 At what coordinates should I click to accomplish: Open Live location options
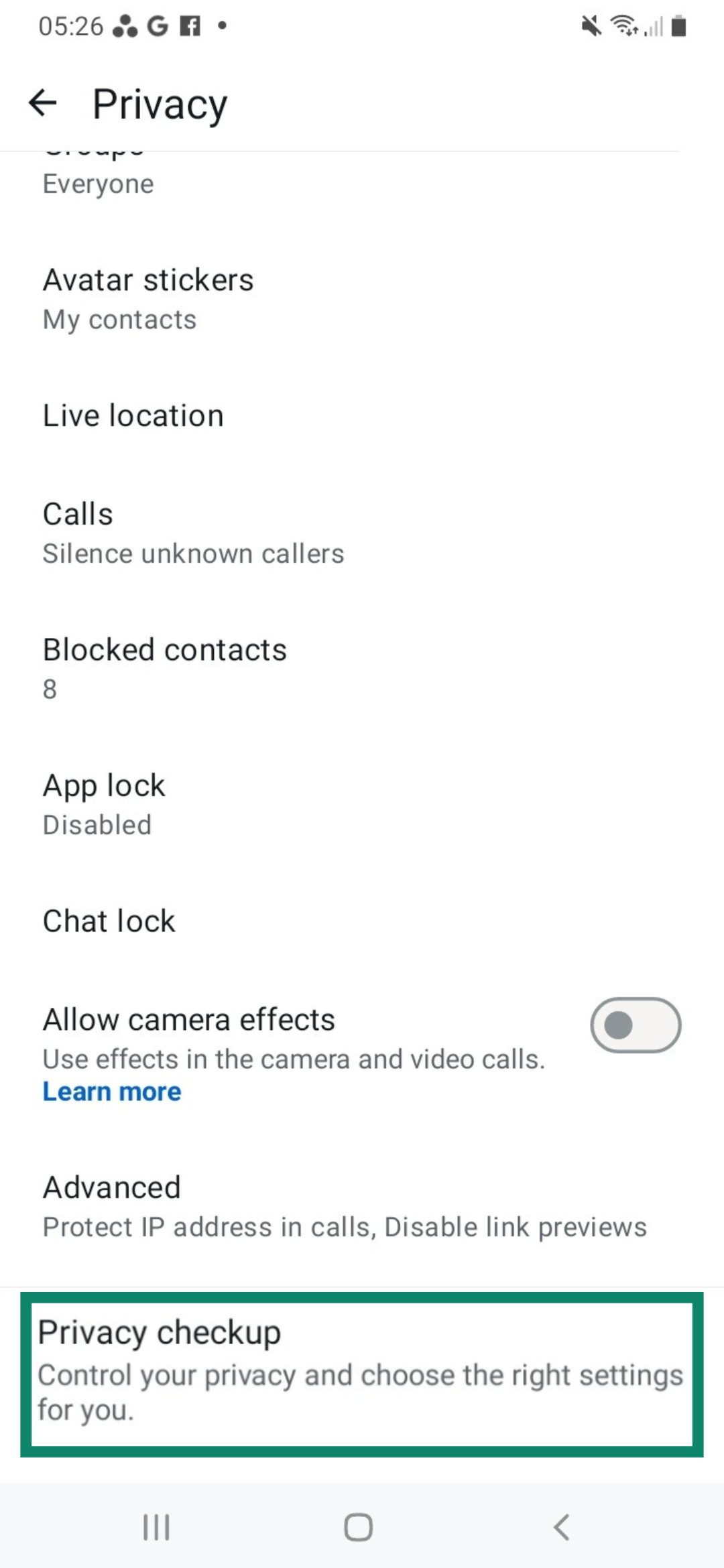coord(133,415)
